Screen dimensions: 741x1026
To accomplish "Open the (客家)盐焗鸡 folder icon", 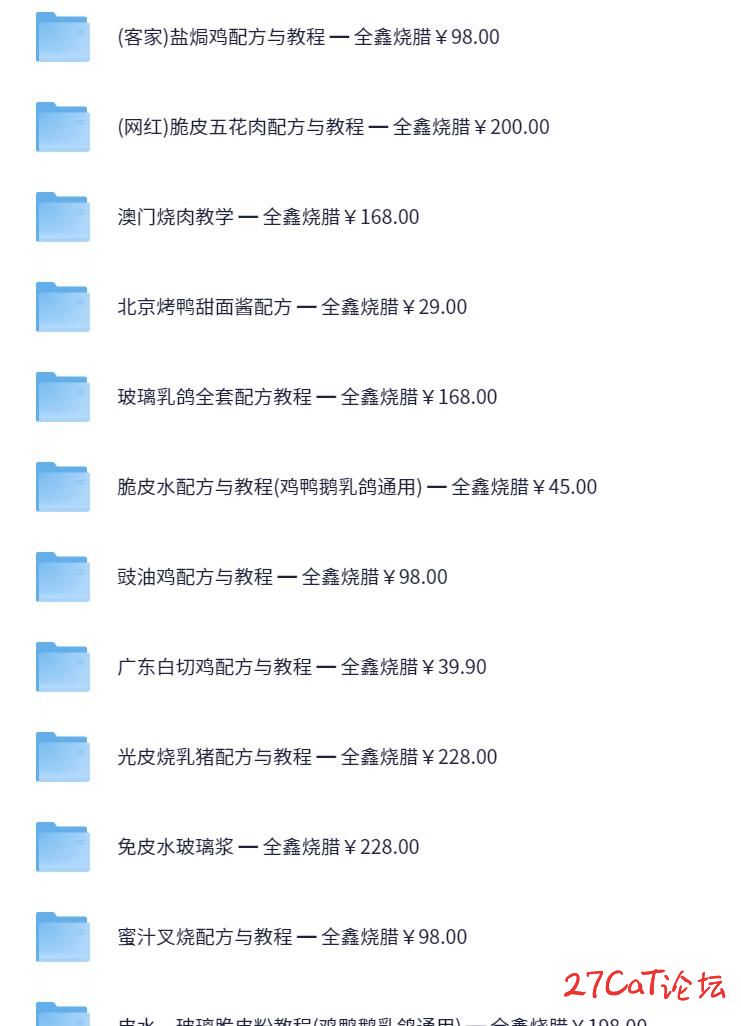I will tap(63, 37).
